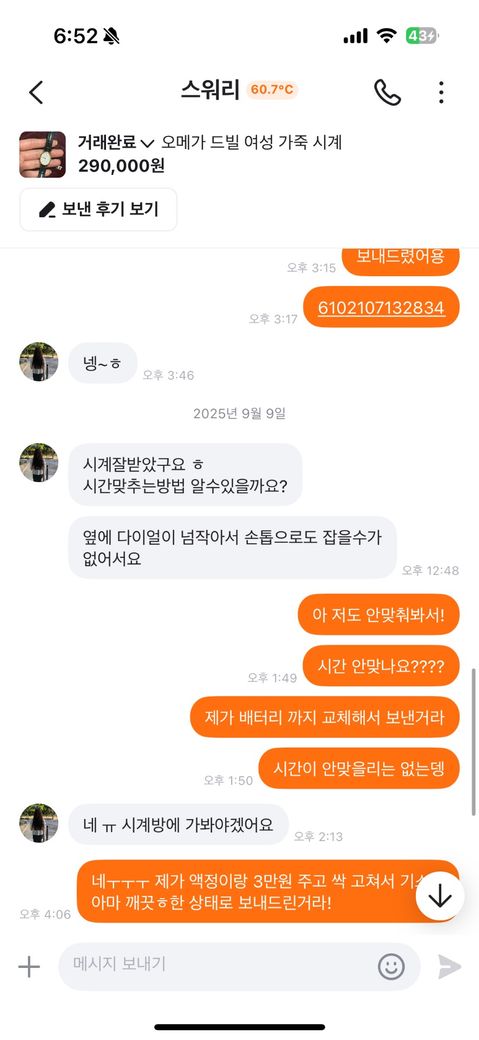Open the emoji smiley picker

click(x=391, y=966)
